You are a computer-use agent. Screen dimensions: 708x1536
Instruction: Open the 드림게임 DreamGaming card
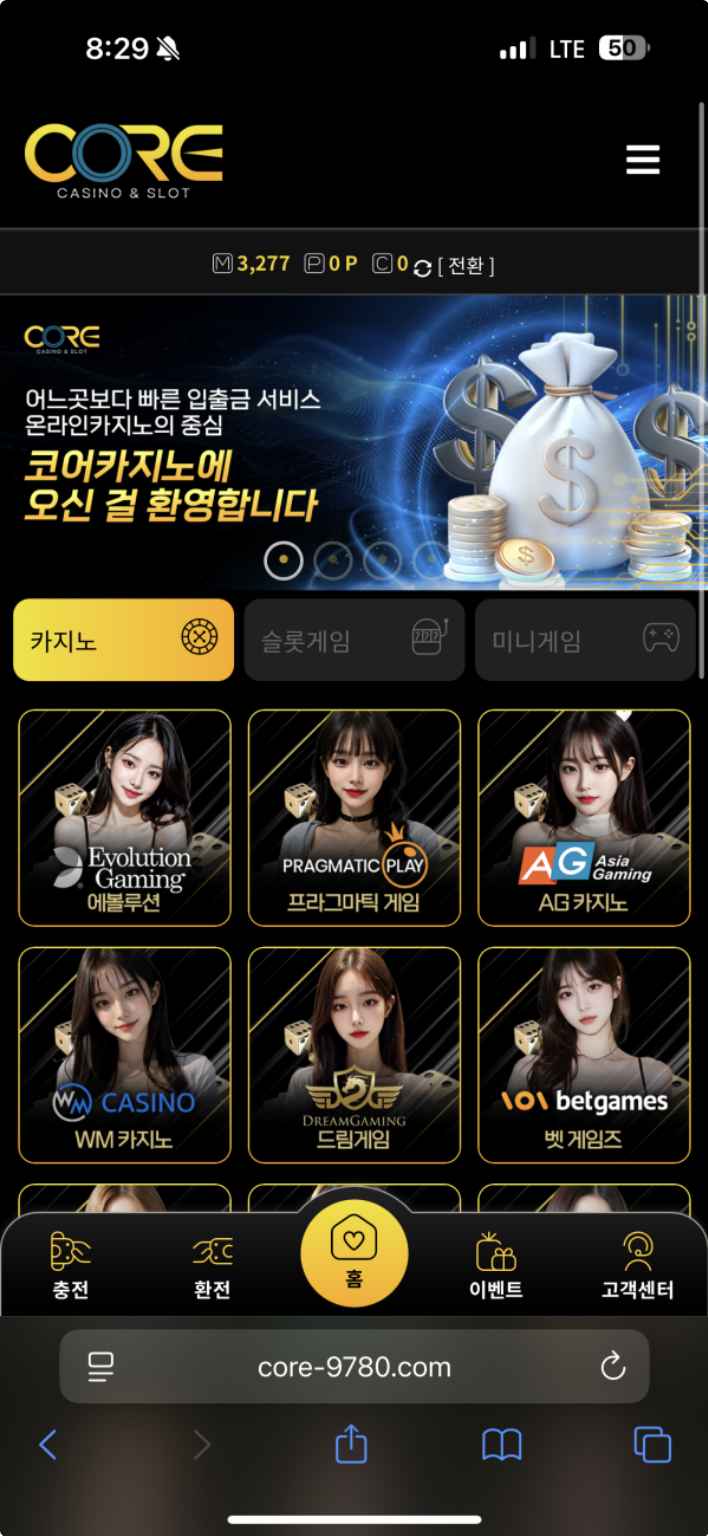pyautogui.click(x=354, y=1055)
